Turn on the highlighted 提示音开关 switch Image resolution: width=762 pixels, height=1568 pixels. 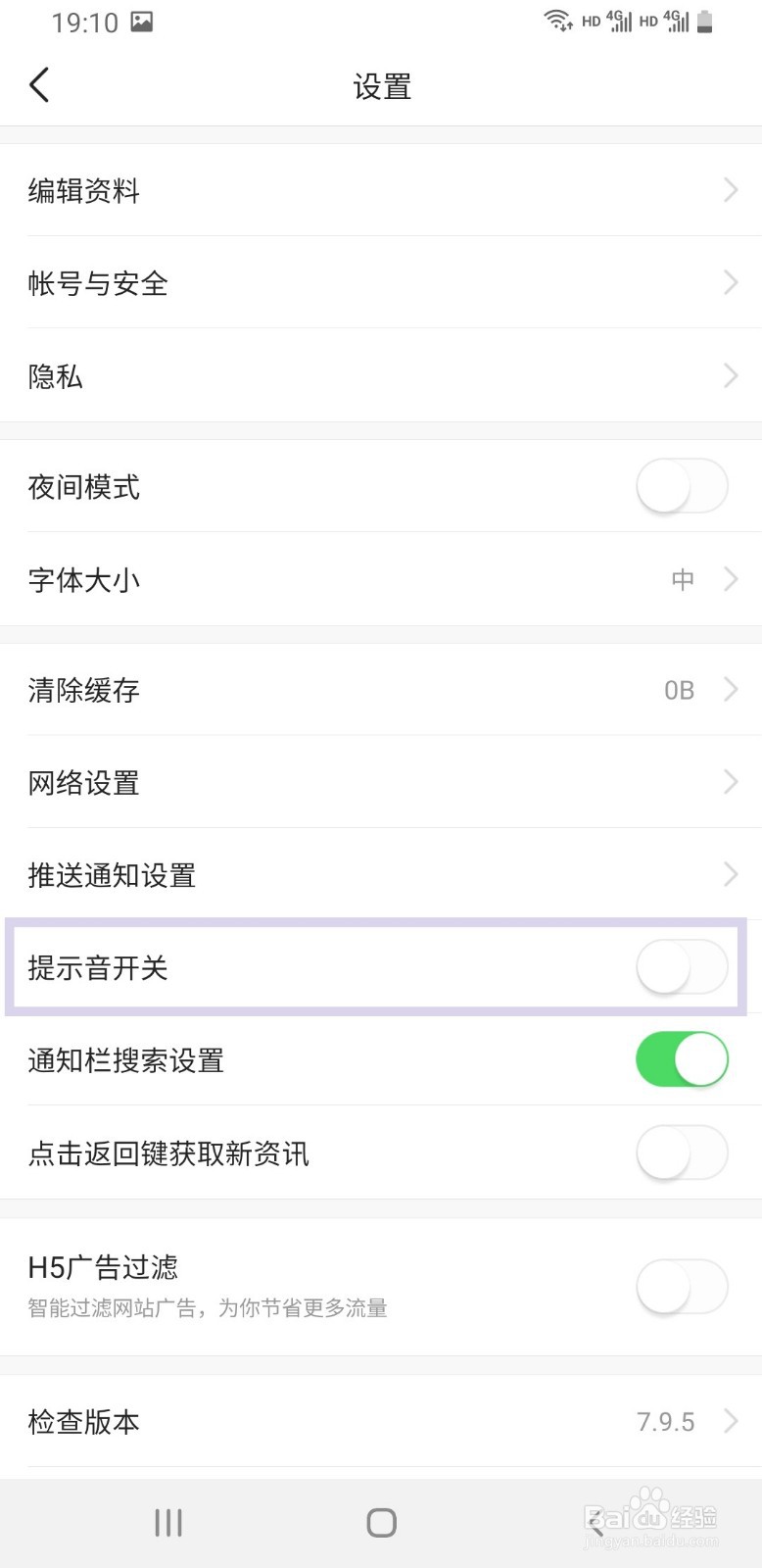click(682, 967)
